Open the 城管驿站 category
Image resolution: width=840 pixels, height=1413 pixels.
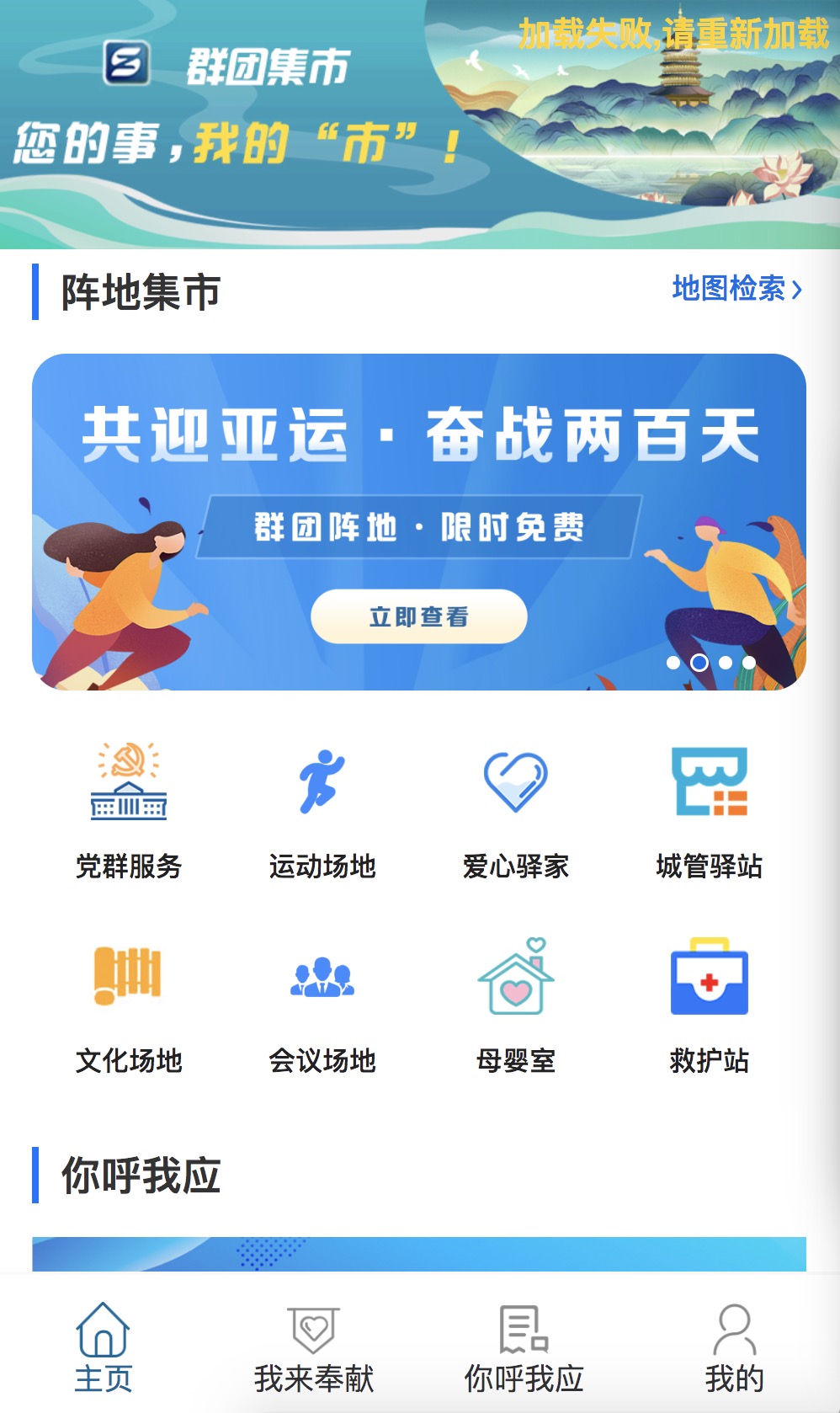pyautogui.click(x=709, y=810)
